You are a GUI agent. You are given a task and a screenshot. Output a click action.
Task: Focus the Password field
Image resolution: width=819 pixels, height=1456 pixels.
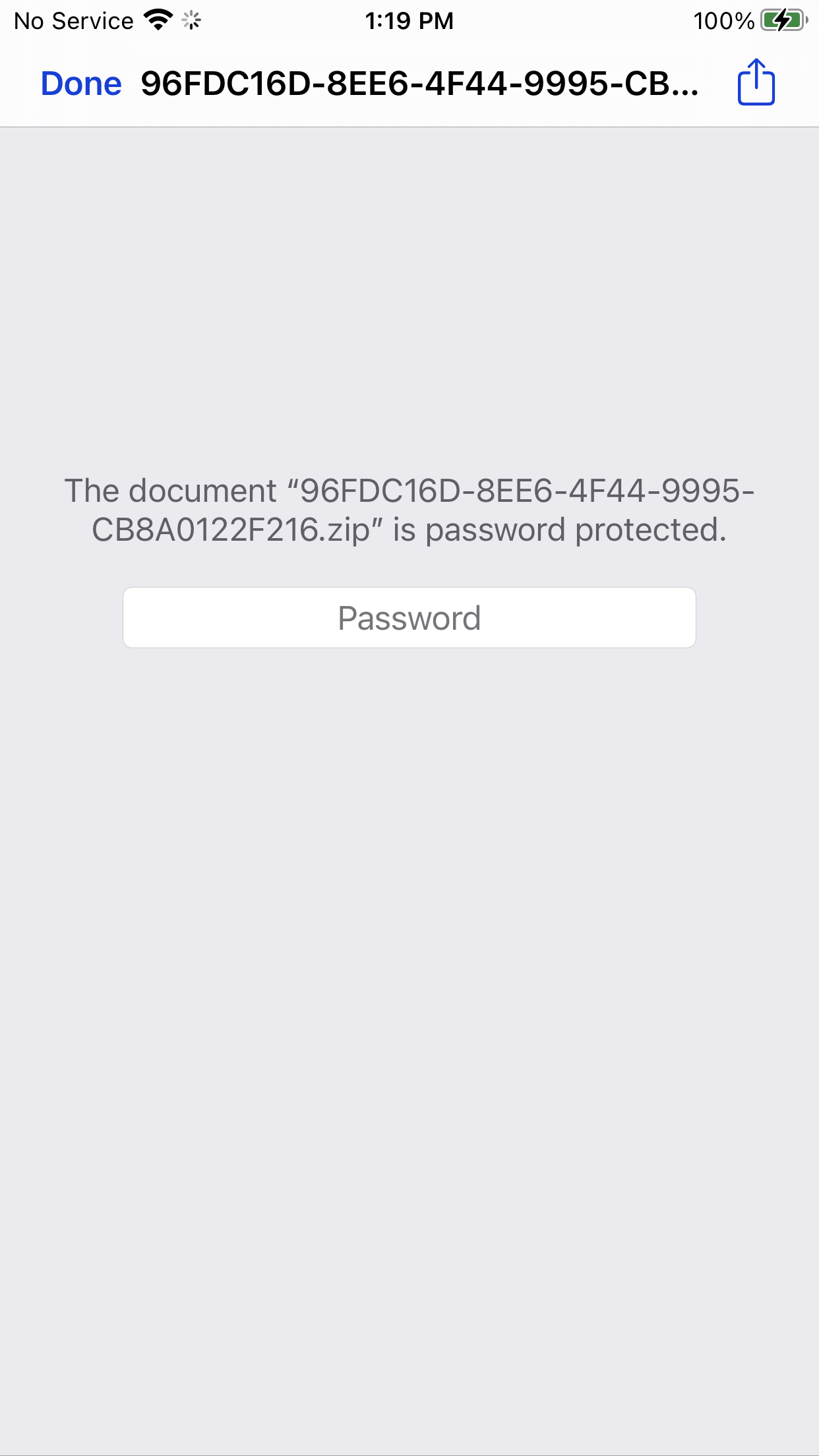[409, 617]
